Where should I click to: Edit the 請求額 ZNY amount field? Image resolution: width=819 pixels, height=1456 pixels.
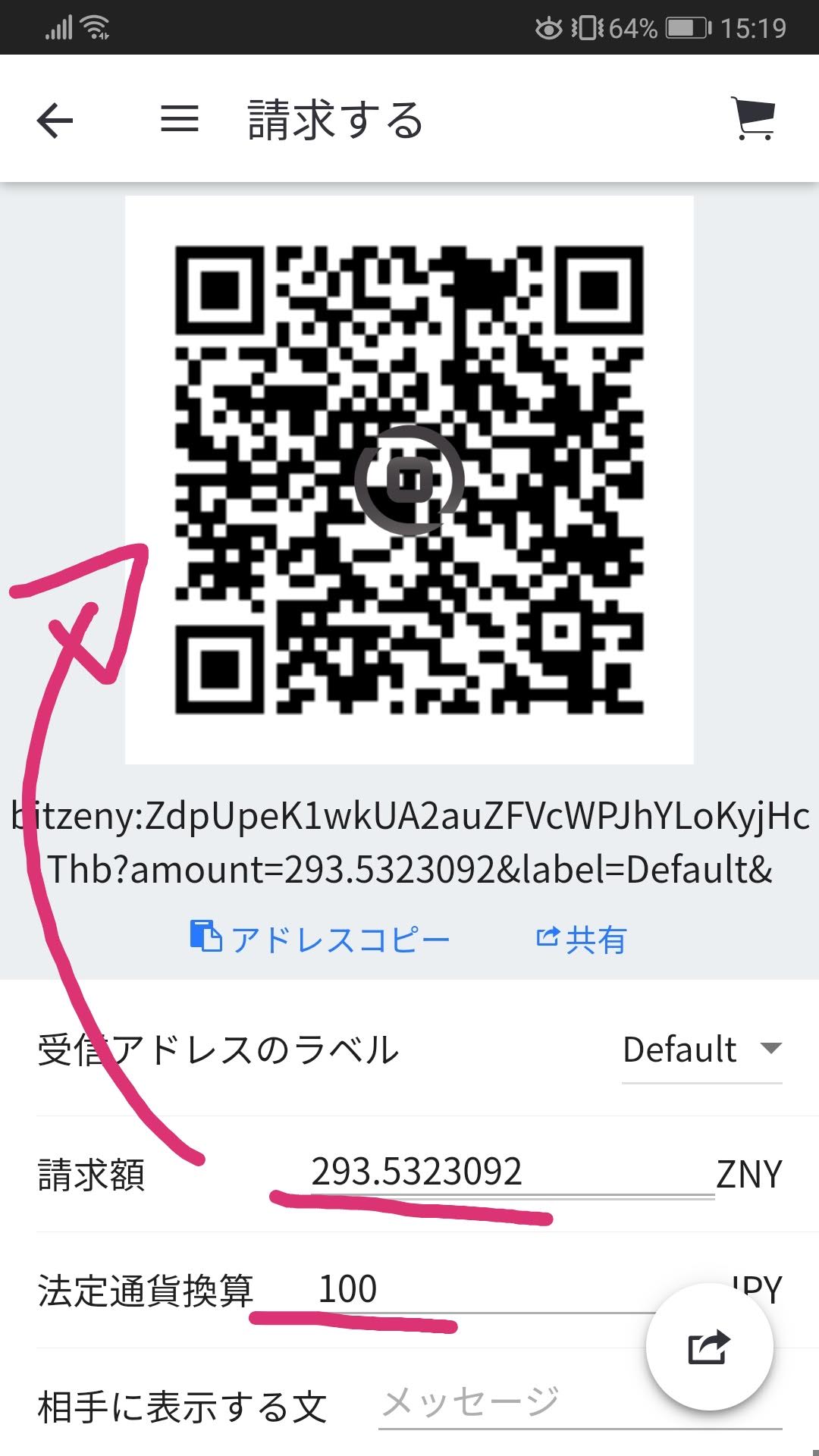(x=491, y=1172)
